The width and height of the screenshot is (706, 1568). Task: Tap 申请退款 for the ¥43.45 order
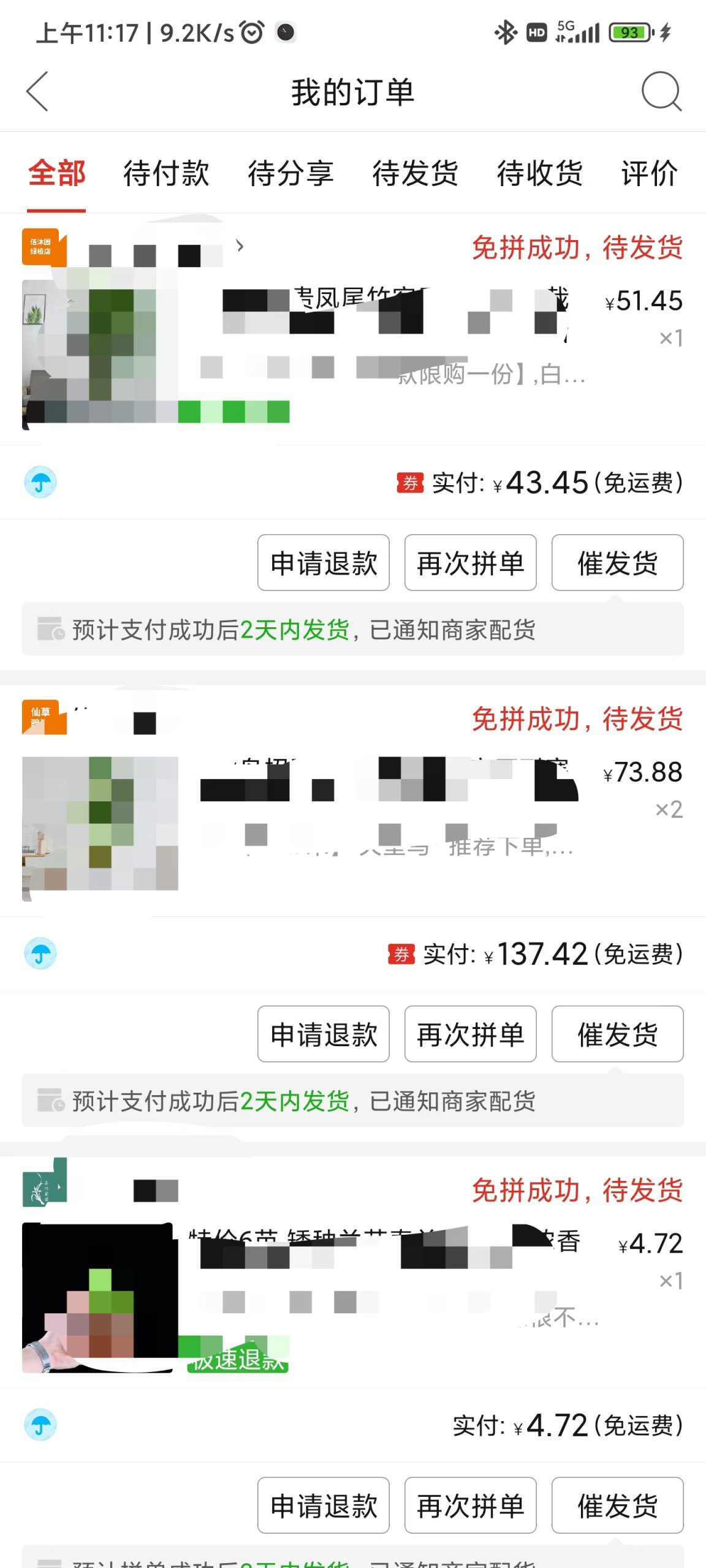(x=324, y=563)
